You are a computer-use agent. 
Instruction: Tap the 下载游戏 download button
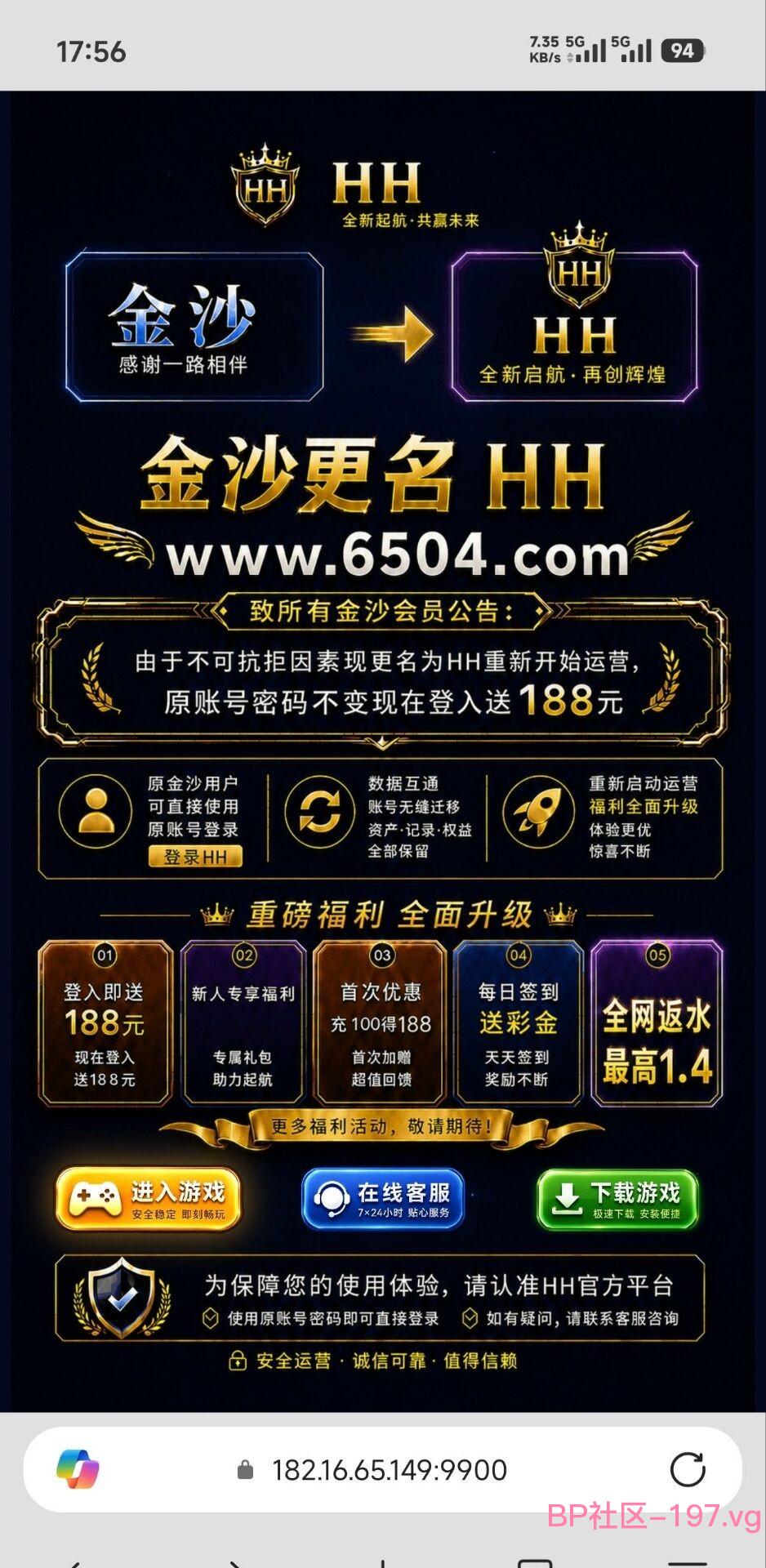[x=618, y=1199]
